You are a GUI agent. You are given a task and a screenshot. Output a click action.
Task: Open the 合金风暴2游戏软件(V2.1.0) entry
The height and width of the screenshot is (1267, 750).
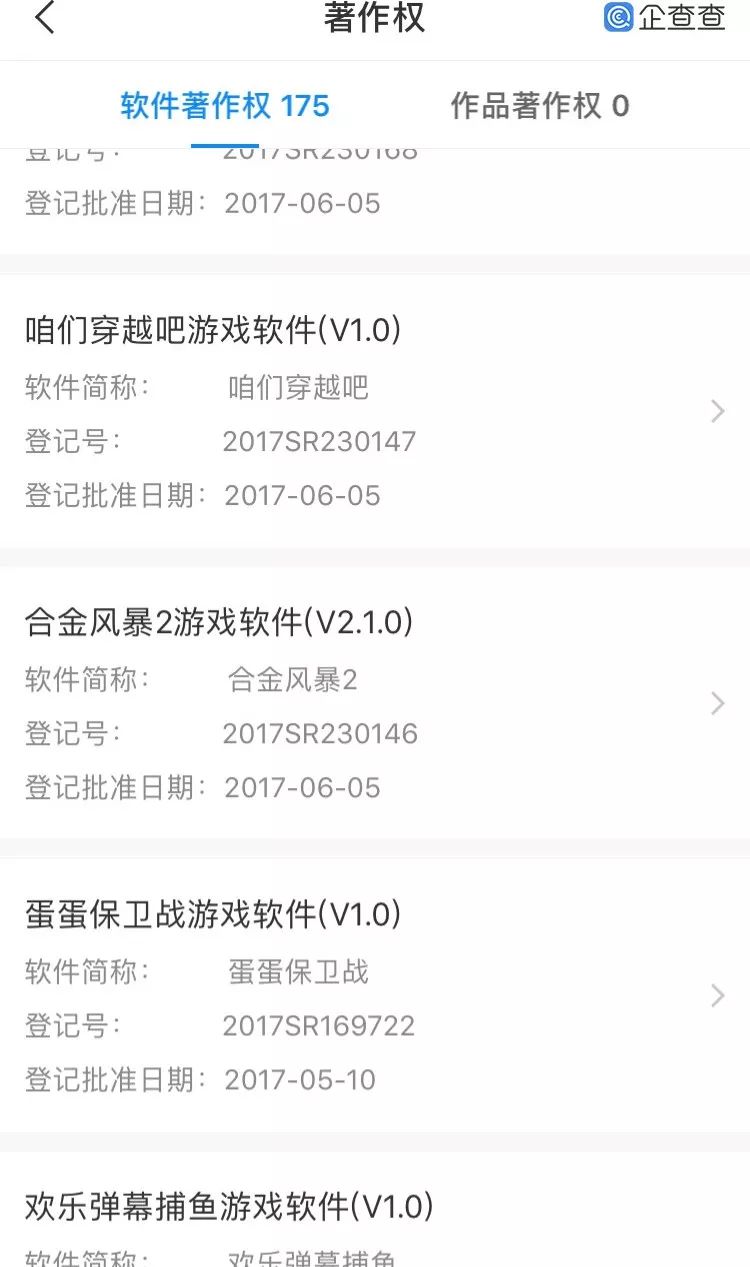(x=374, y=703)
